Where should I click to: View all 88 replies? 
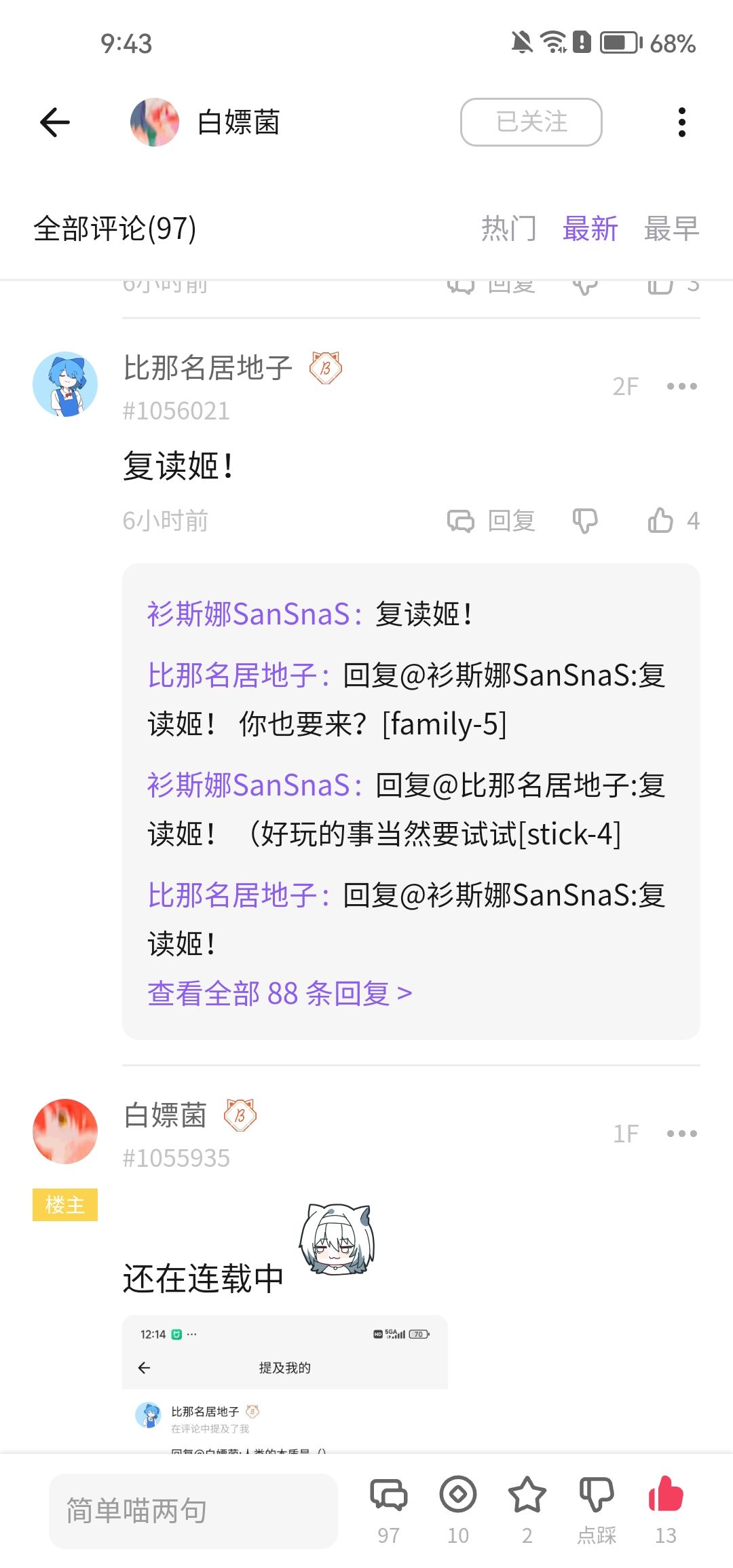[280, 994]
